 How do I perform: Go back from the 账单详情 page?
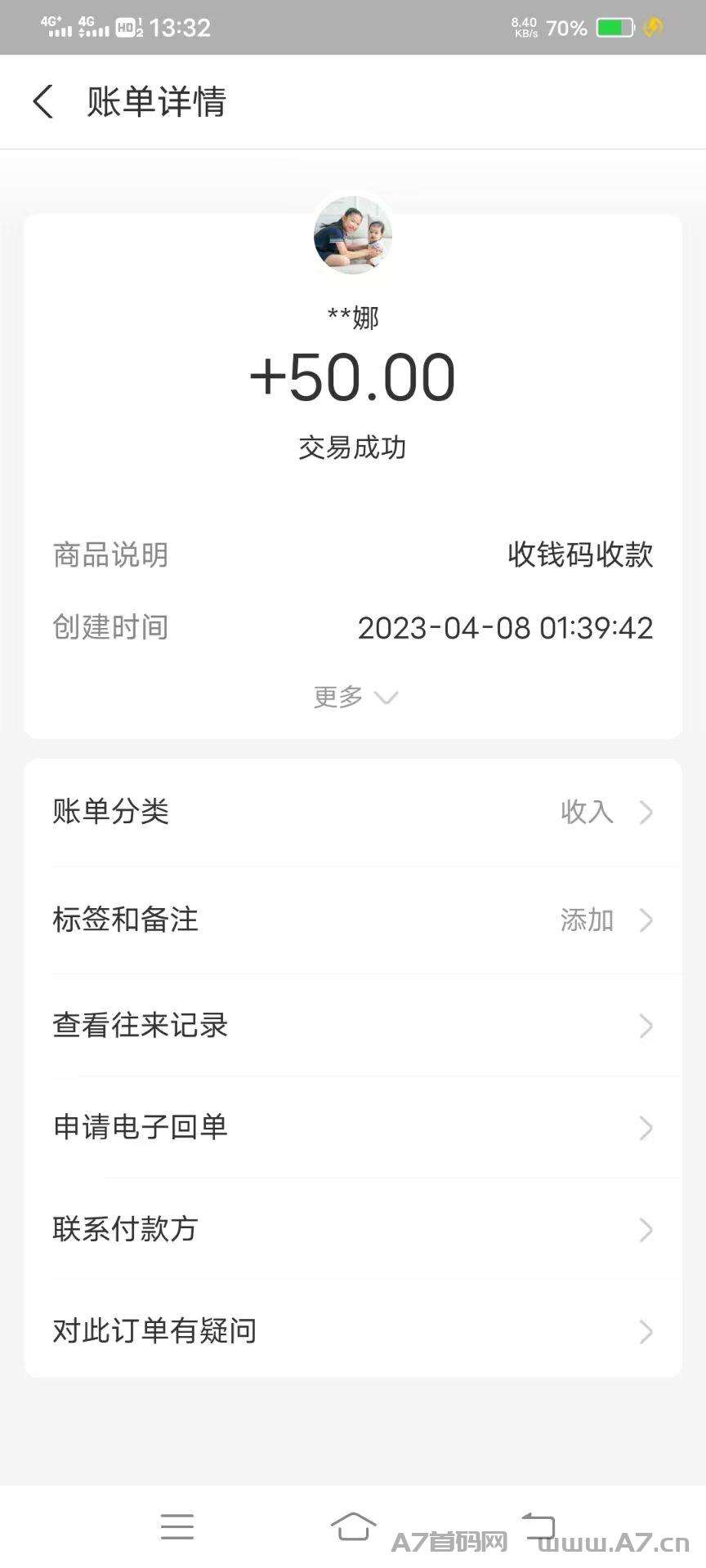43,102
